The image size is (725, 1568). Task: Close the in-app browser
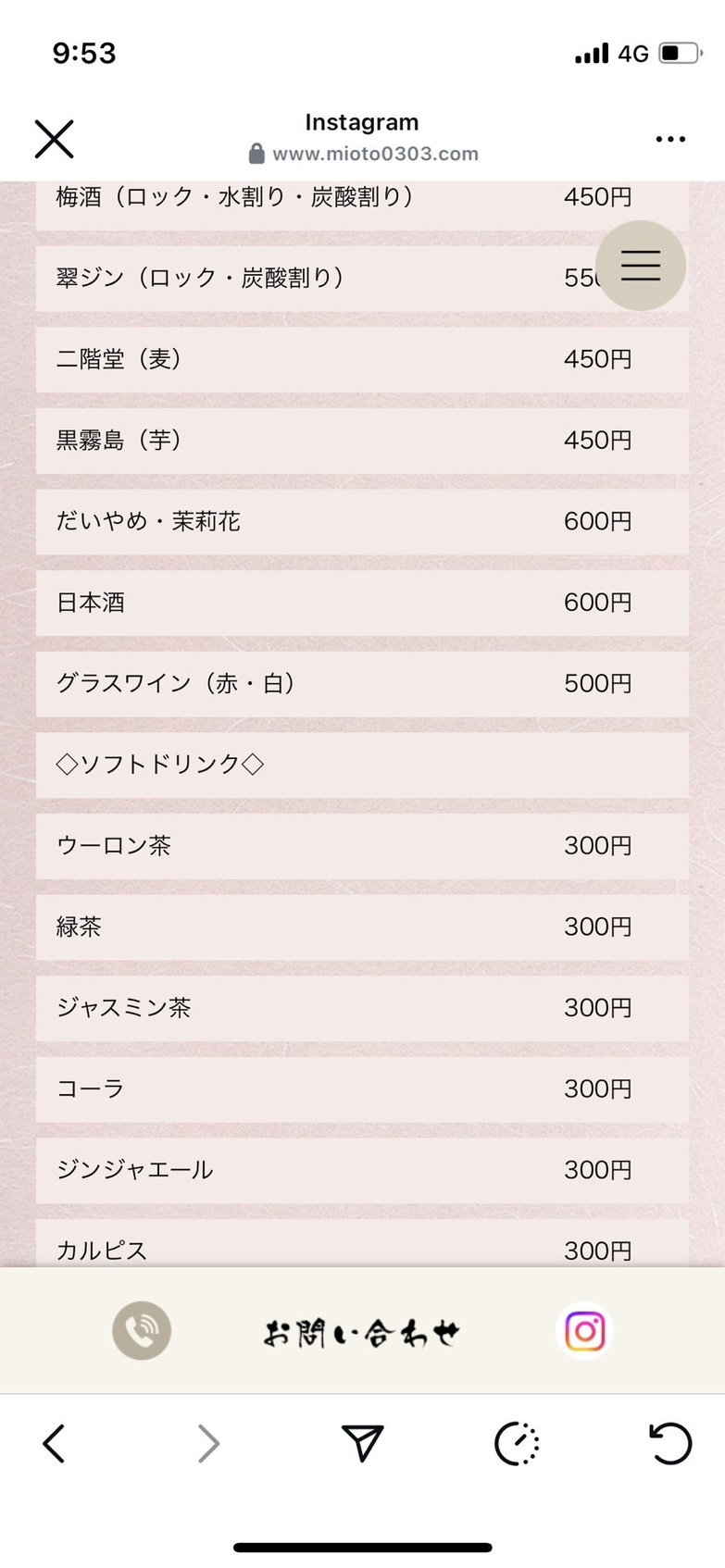(54, 139)
